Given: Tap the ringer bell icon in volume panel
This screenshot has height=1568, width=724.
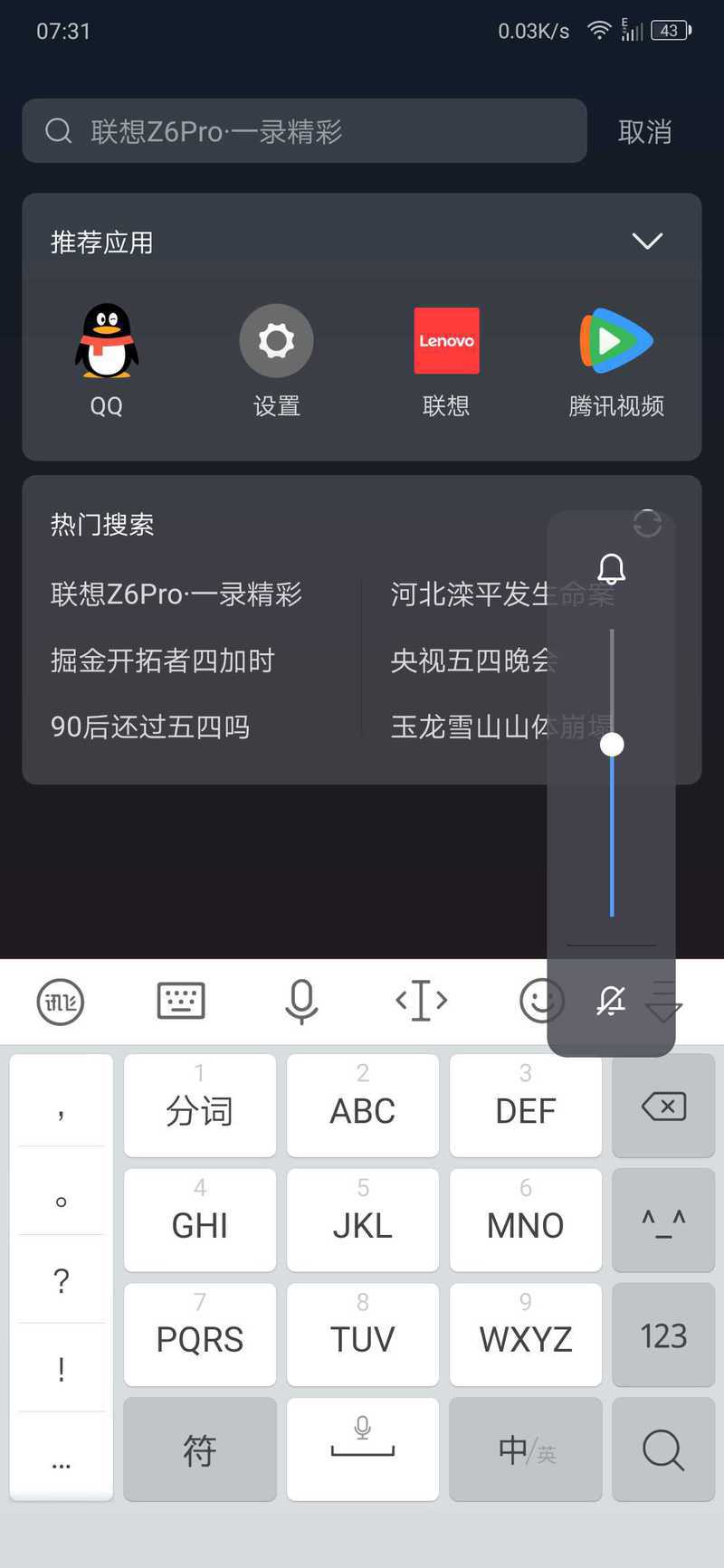Looking at the screenshot, I should click(612, 569).
